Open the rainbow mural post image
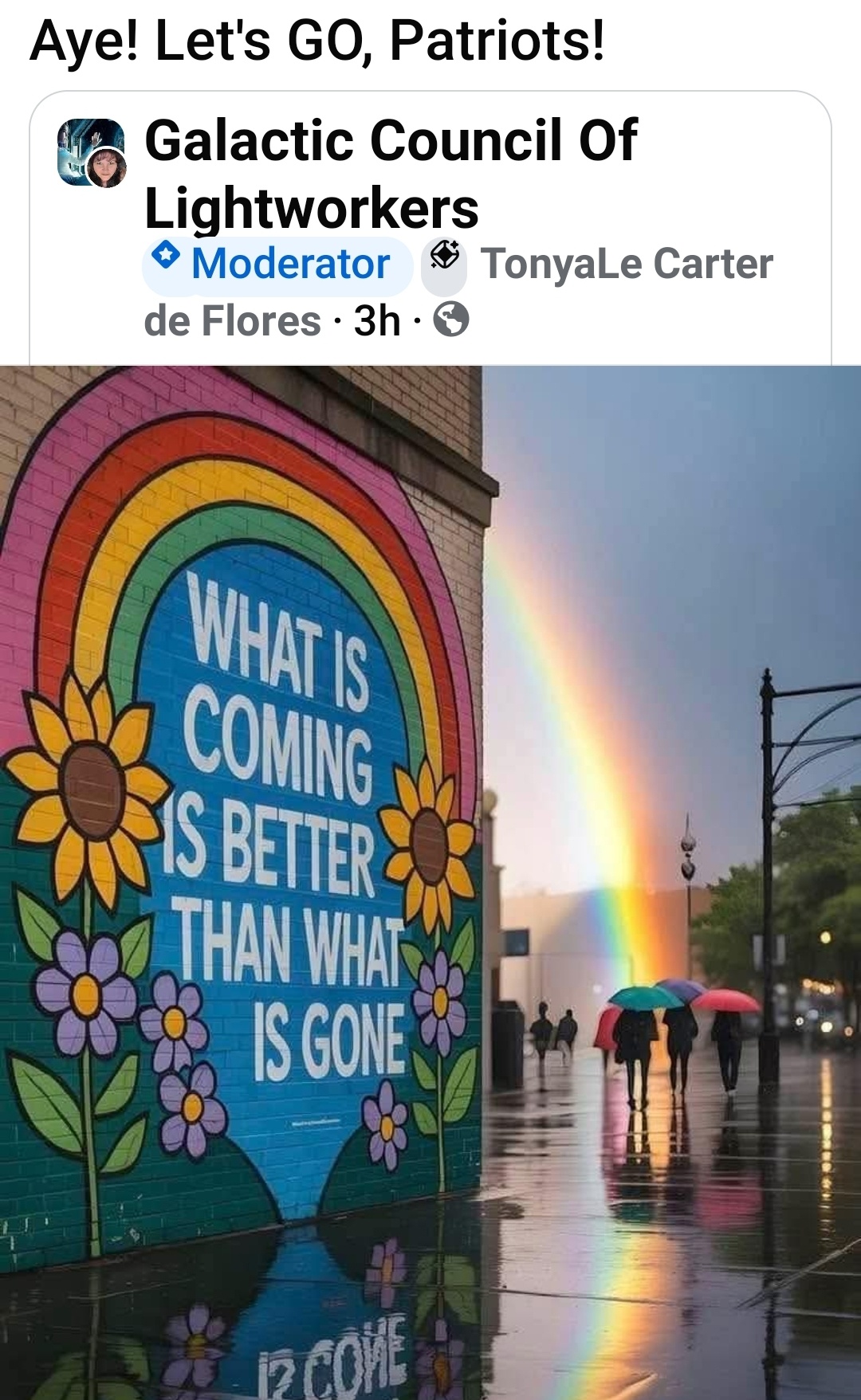The height and width of the screenshot is (1400, 861). click(x=431, y=882)
